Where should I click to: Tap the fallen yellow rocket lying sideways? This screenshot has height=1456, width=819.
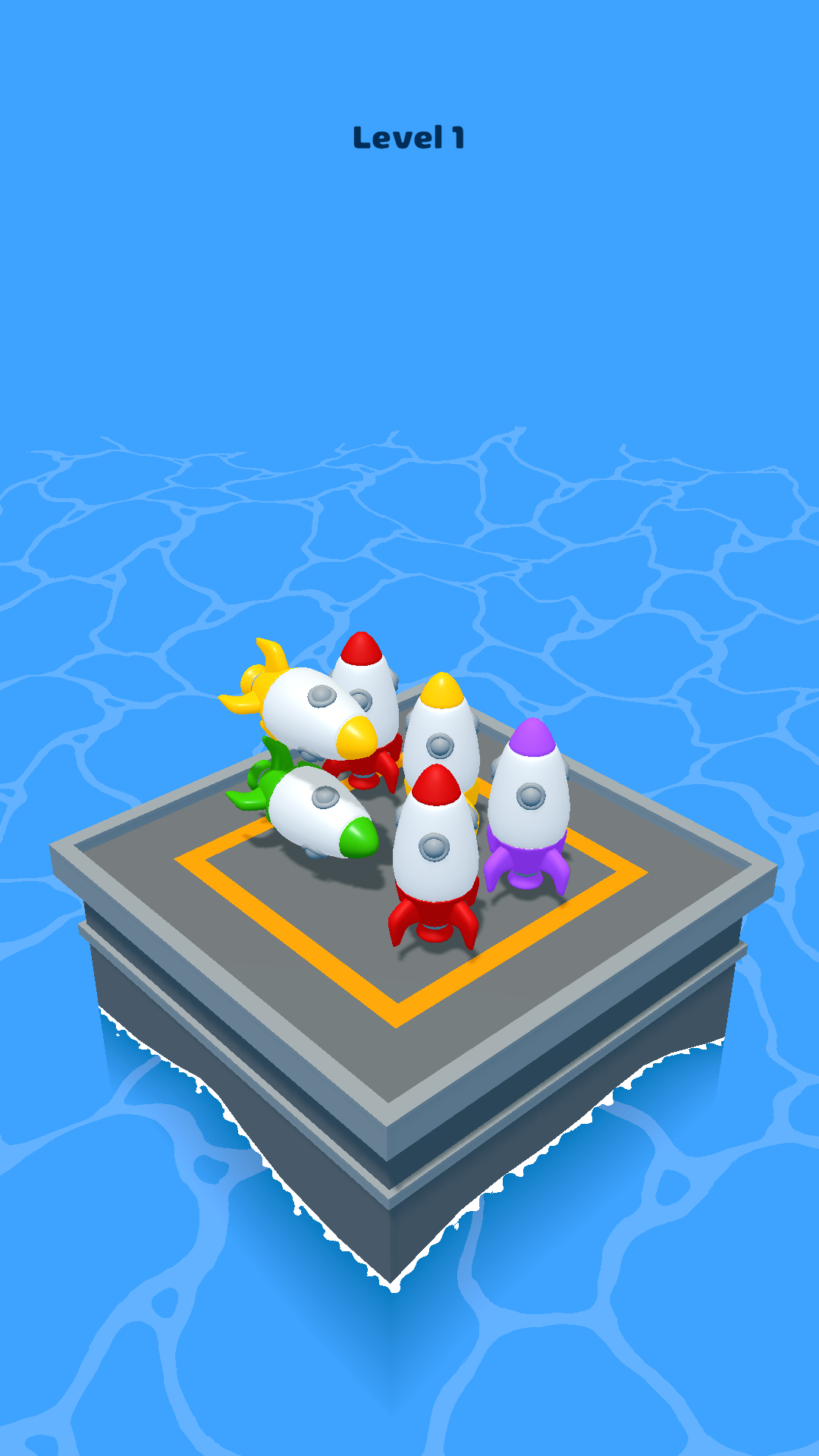311,705
